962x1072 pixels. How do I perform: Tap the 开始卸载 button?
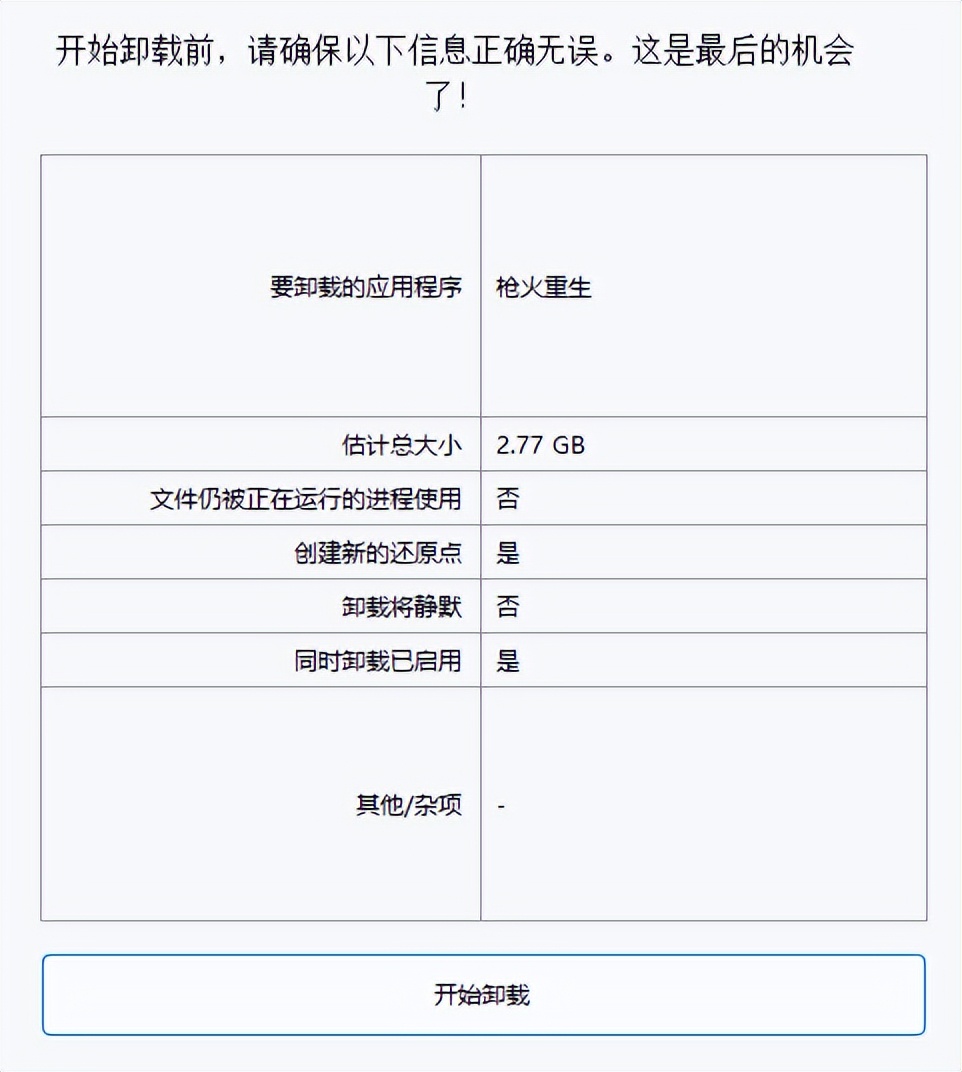pyautogui.click(x=483, y=994)
